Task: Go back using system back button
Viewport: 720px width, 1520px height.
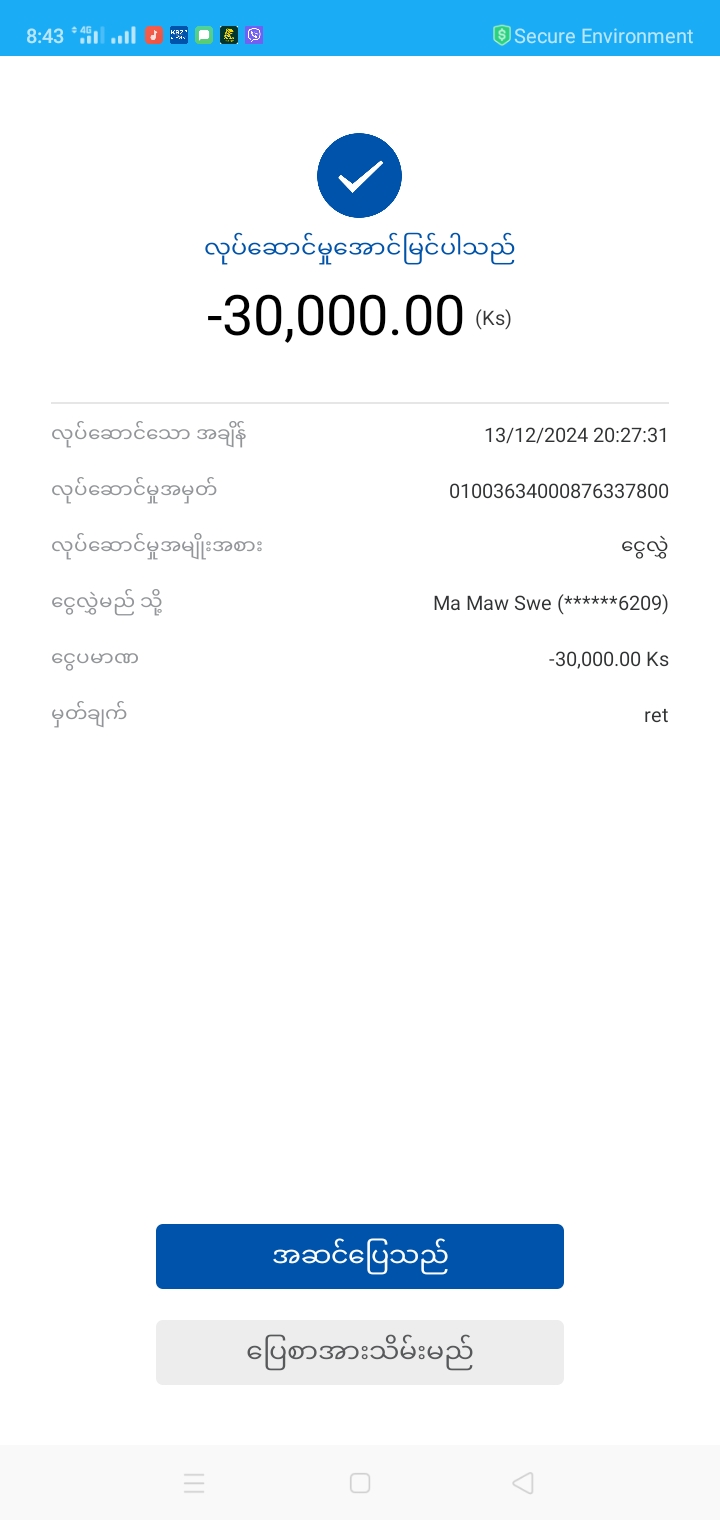Action: coord(522,1483)
